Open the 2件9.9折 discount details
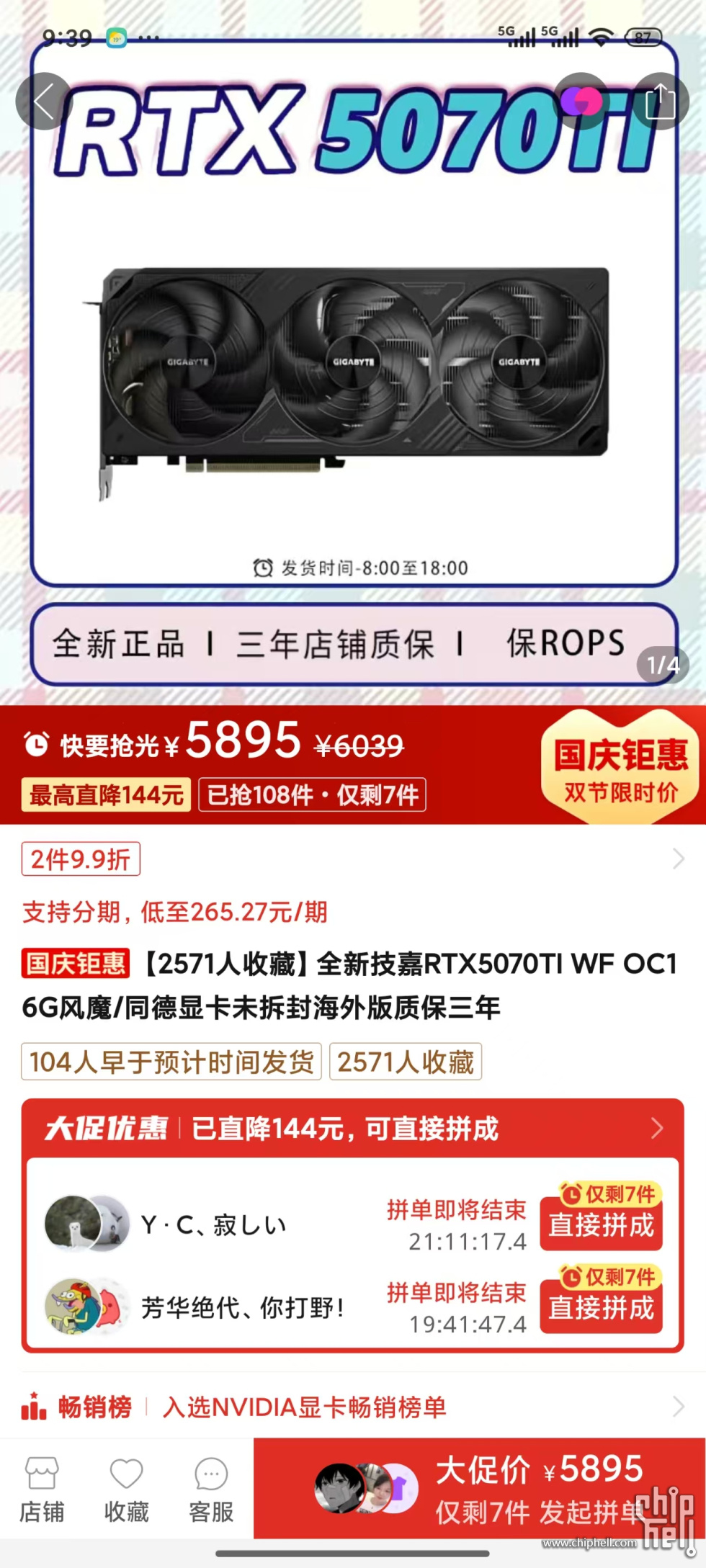Image resolution: width=706 pixels, height=1568 pixels. coord(81,859)
